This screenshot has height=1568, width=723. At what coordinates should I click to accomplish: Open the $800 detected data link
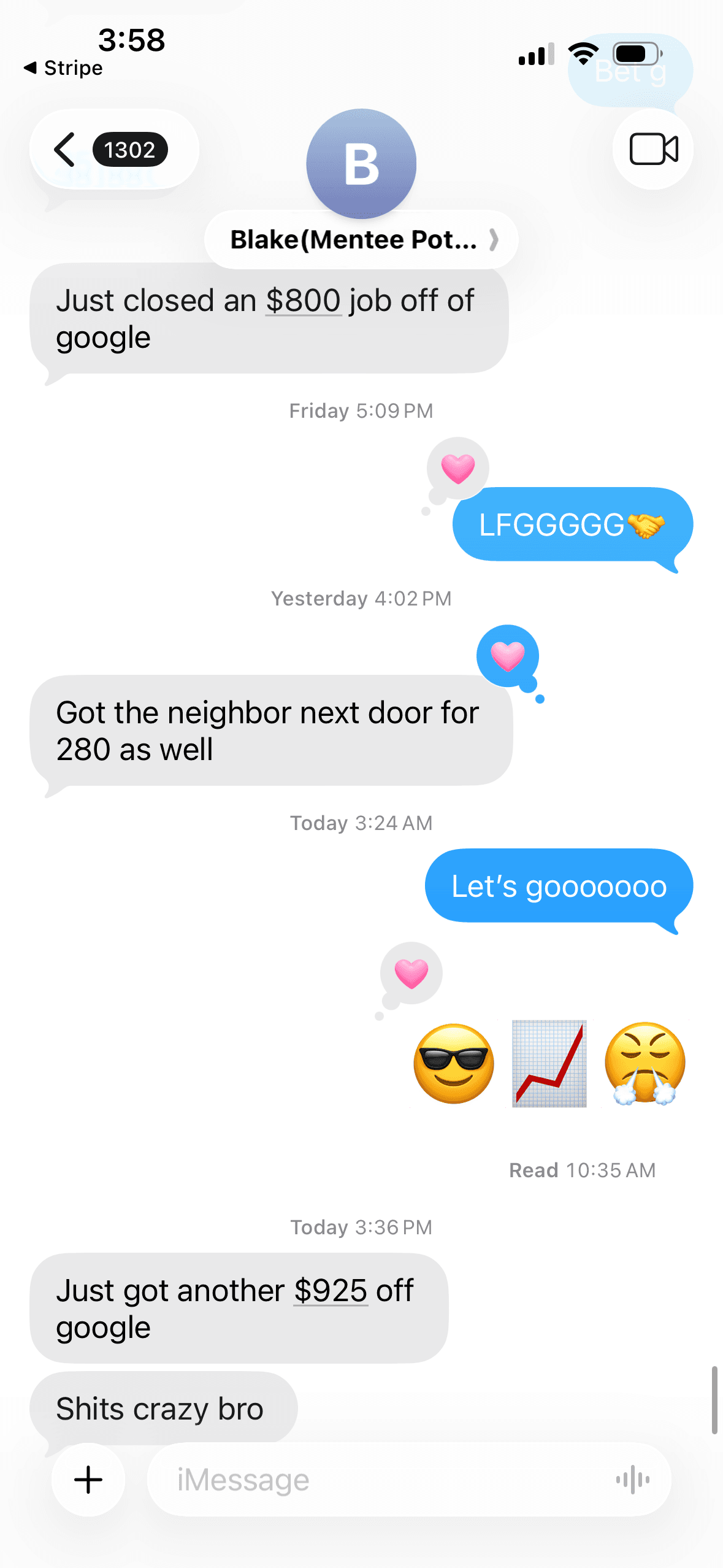pyautogui.click(x=302, y=300)
